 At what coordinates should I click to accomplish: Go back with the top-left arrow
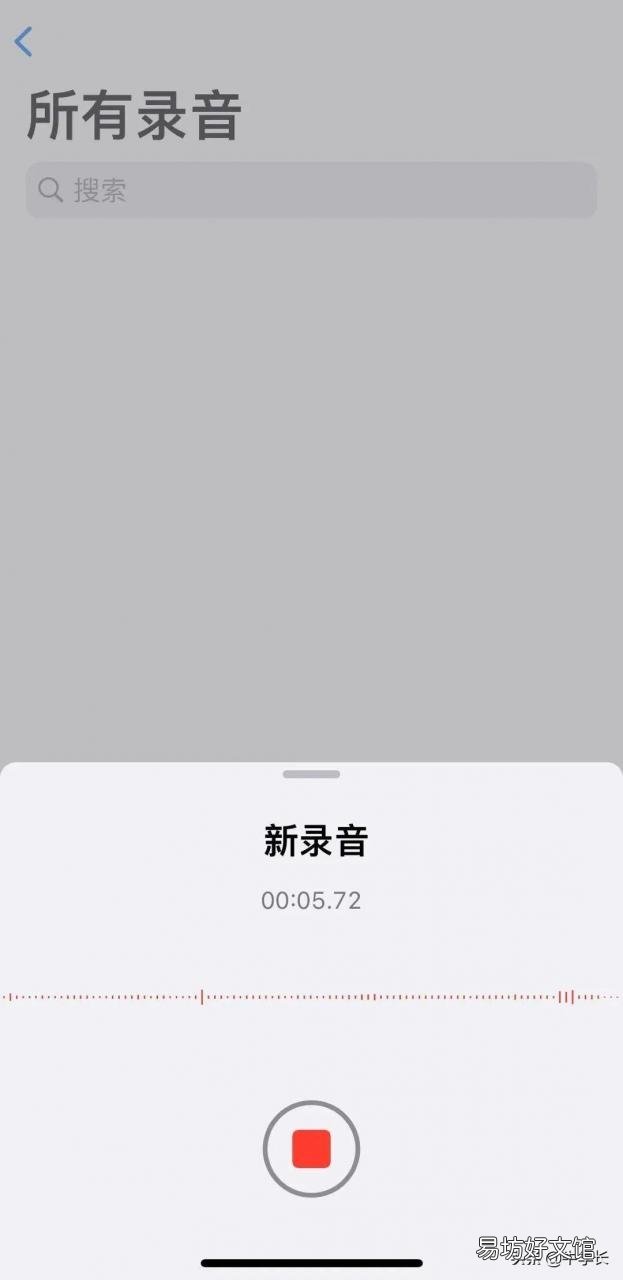(x=23, y=41)
